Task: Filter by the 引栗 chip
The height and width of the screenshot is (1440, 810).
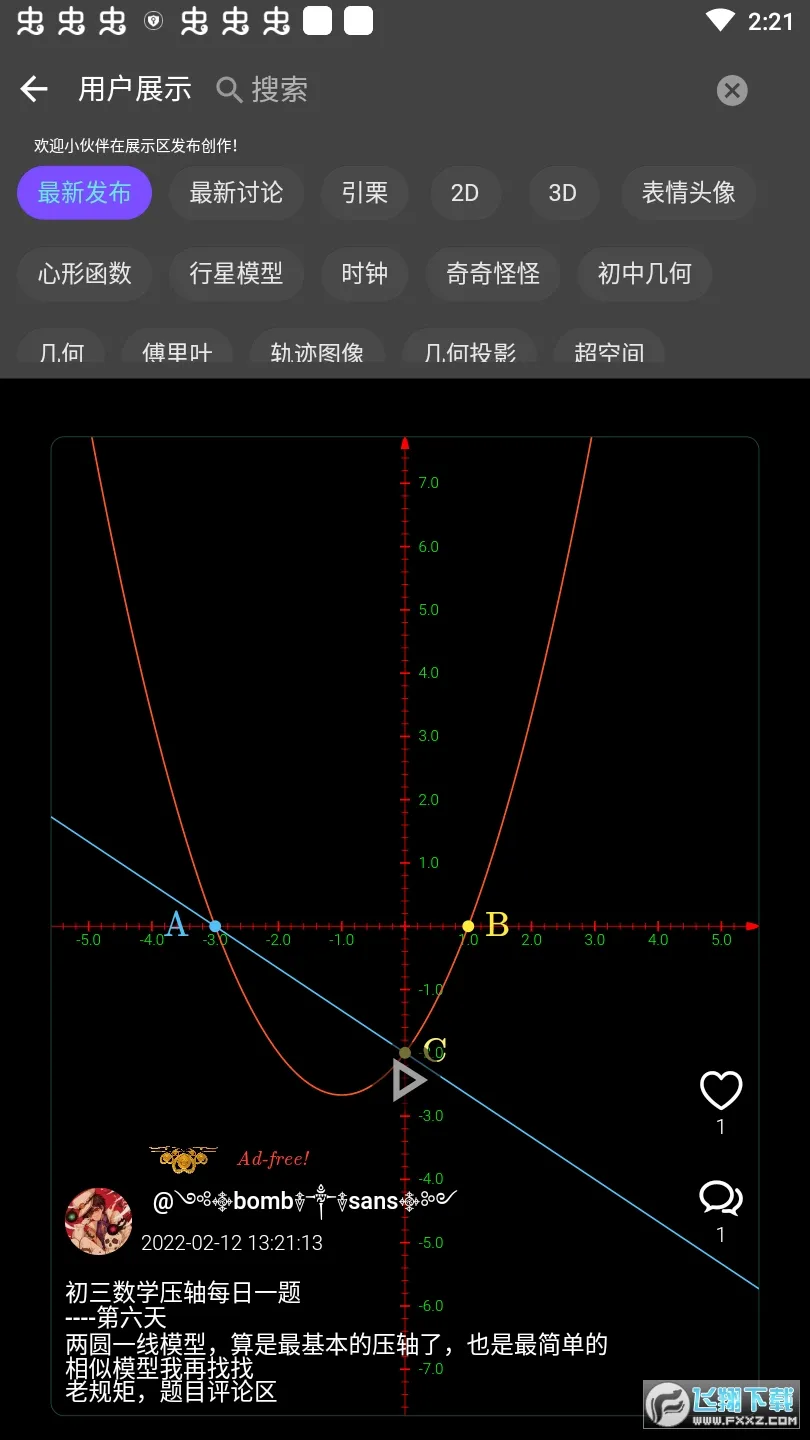Action: [x=364, y=193]
